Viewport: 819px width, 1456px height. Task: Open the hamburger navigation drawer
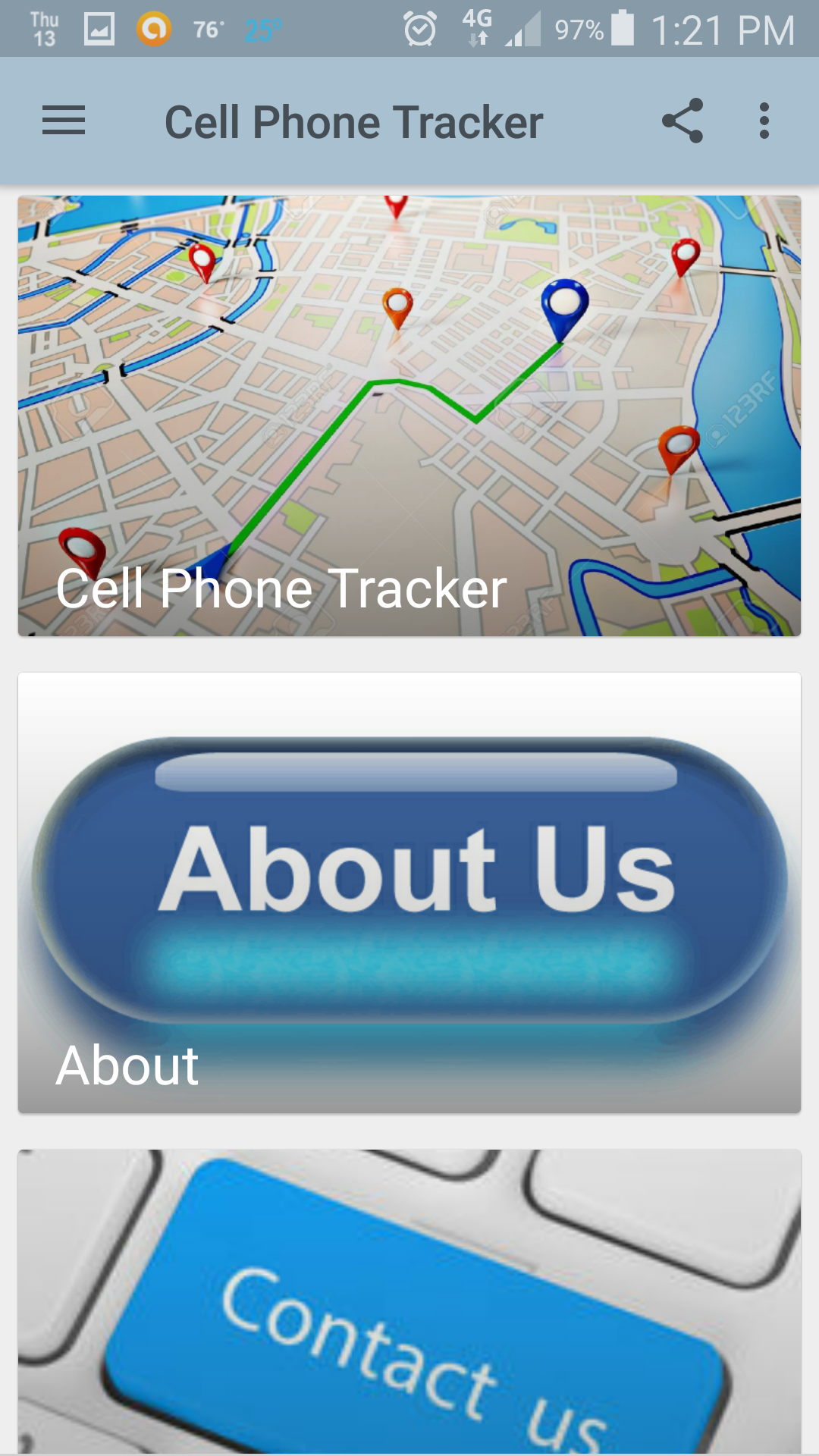(64, 121)
